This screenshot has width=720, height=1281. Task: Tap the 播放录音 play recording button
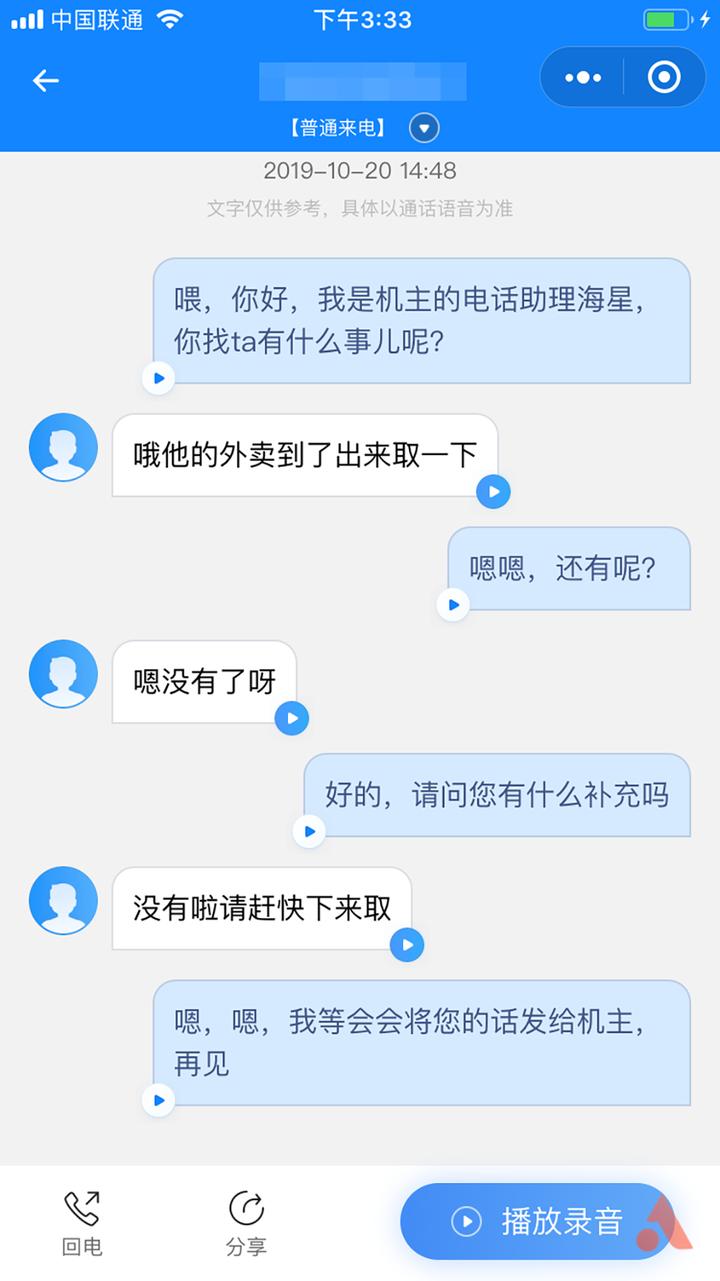(545, 1221)
